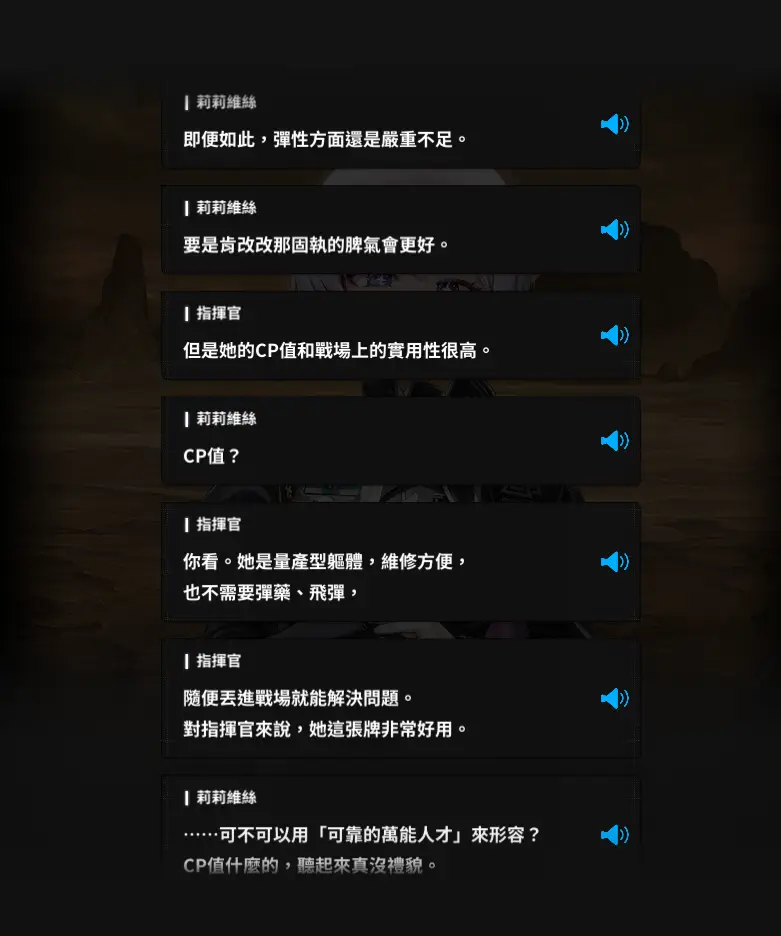Play 莉莉維絲's "CP值?" voice line

pos(613,441)
